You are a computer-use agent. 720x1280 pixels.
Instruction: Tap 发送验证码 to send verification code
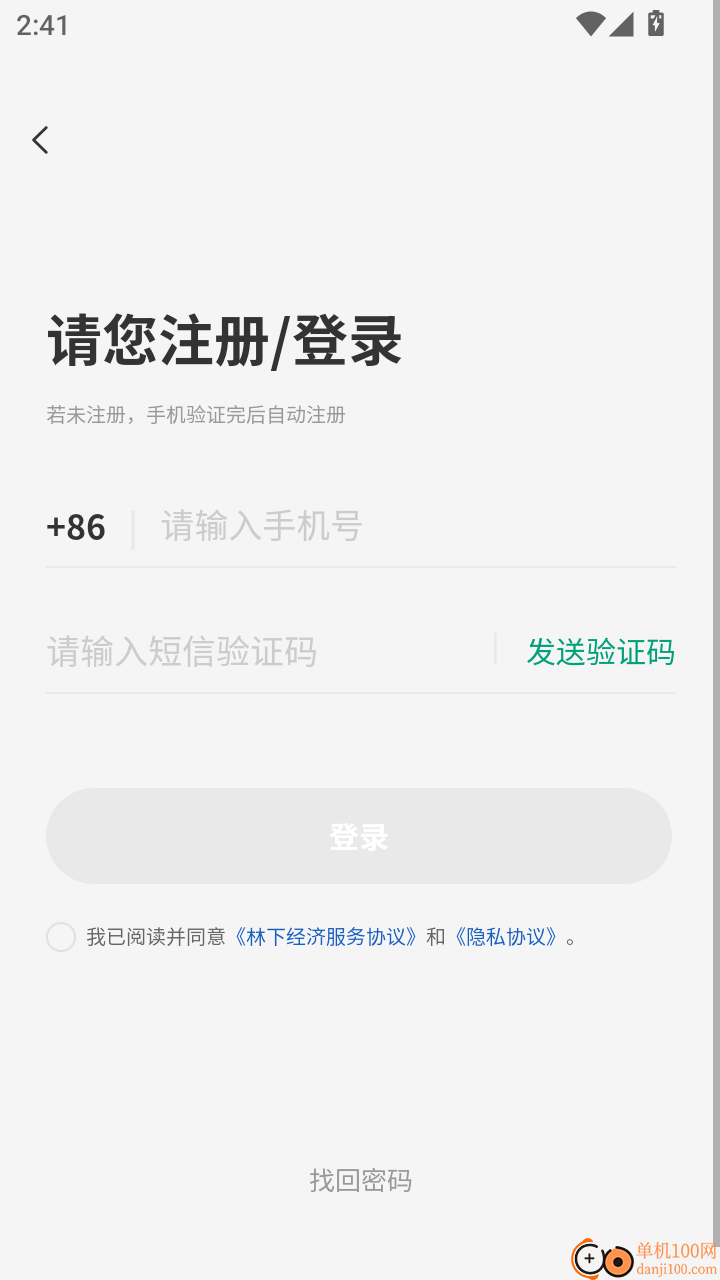601,652
